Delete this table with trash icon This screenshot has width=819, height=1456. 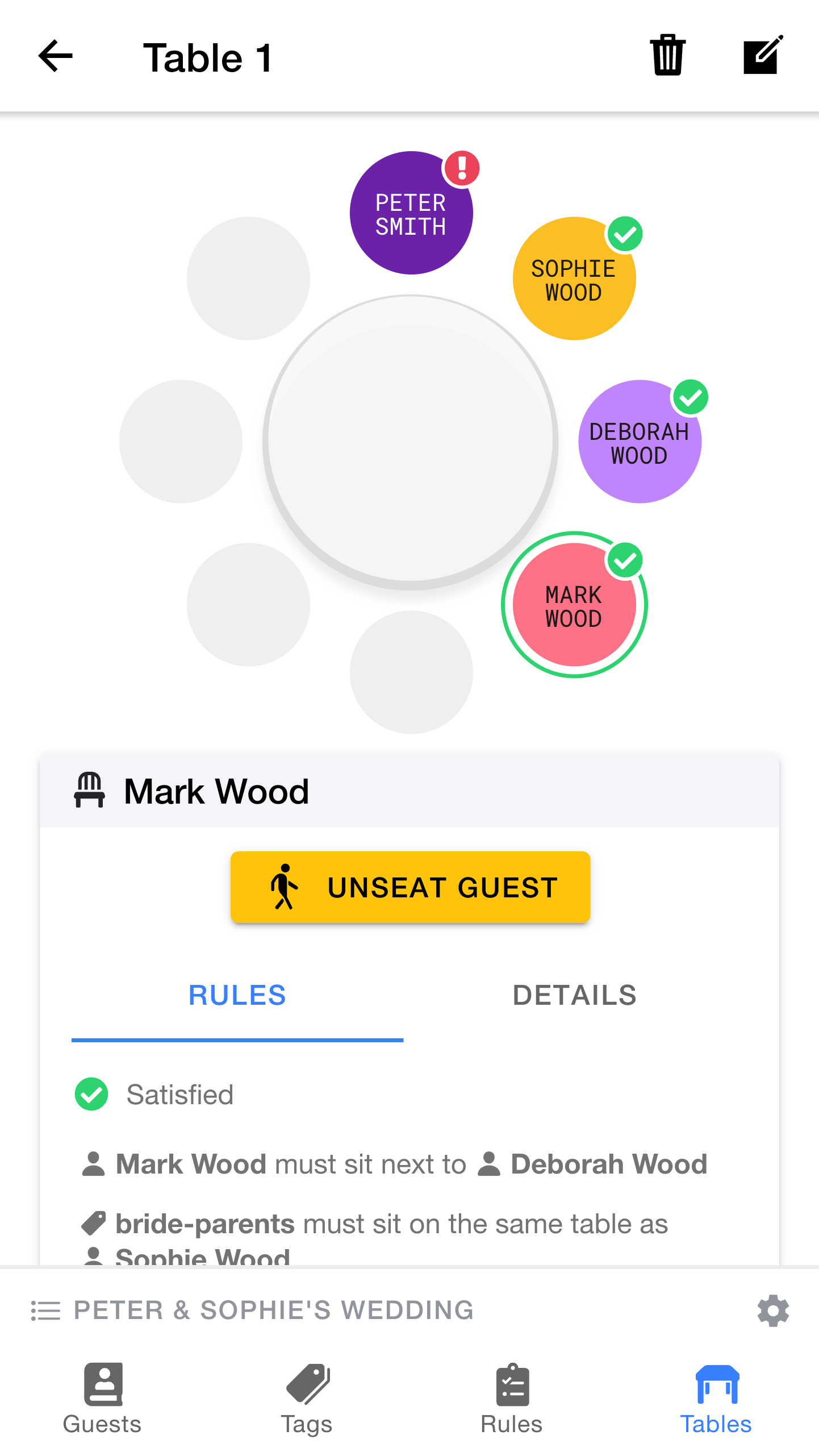(667, 55)
